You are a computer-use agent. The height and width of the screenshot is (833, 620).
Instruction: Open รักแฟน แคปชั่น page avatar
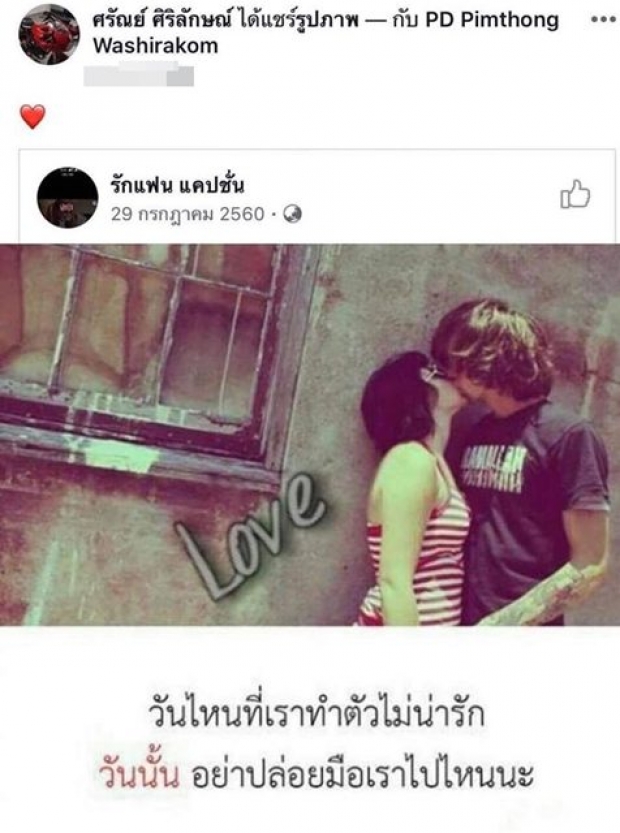pyautogui.click(x=68, y=197)
